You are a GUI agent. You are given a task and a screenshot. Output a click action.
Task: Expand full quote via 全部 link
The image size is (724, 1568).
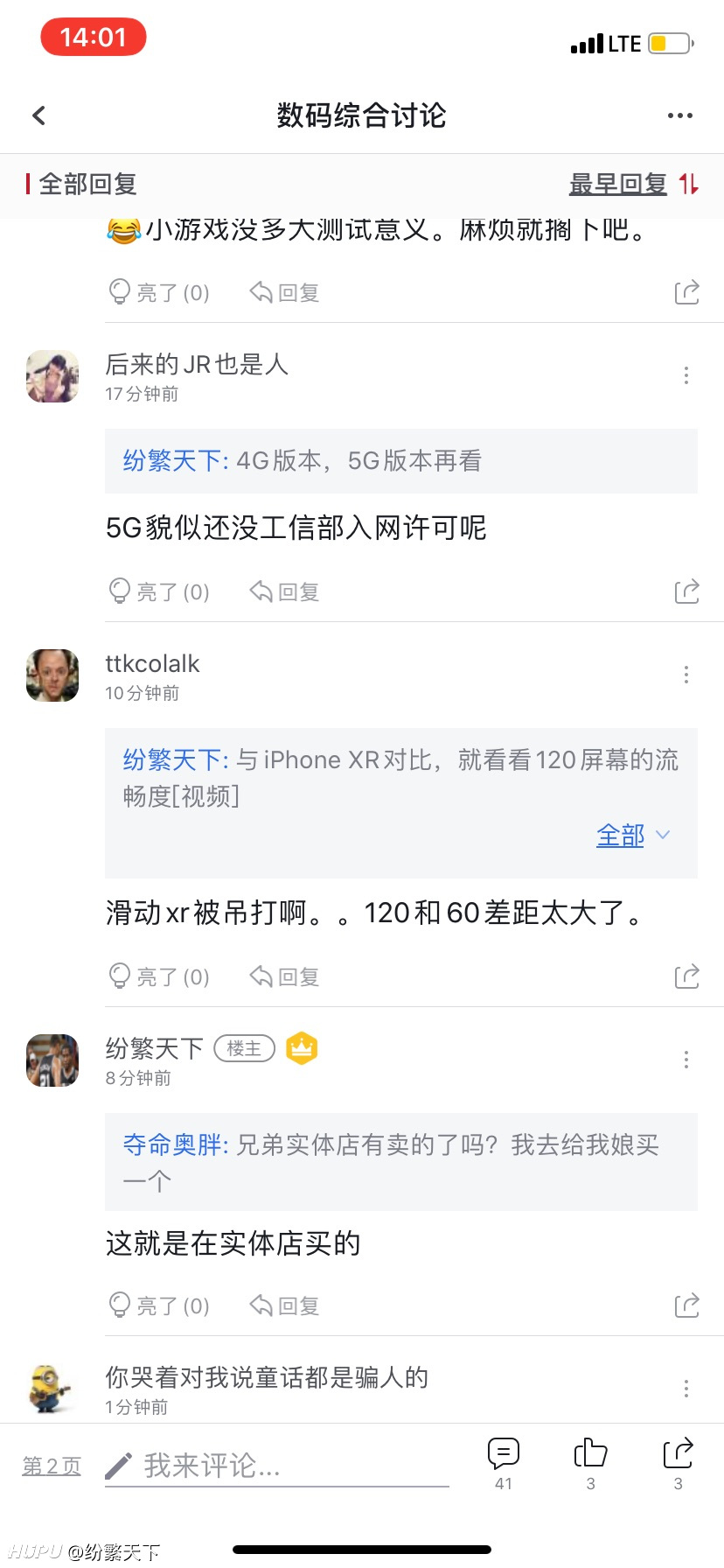(x=632, y=836)
